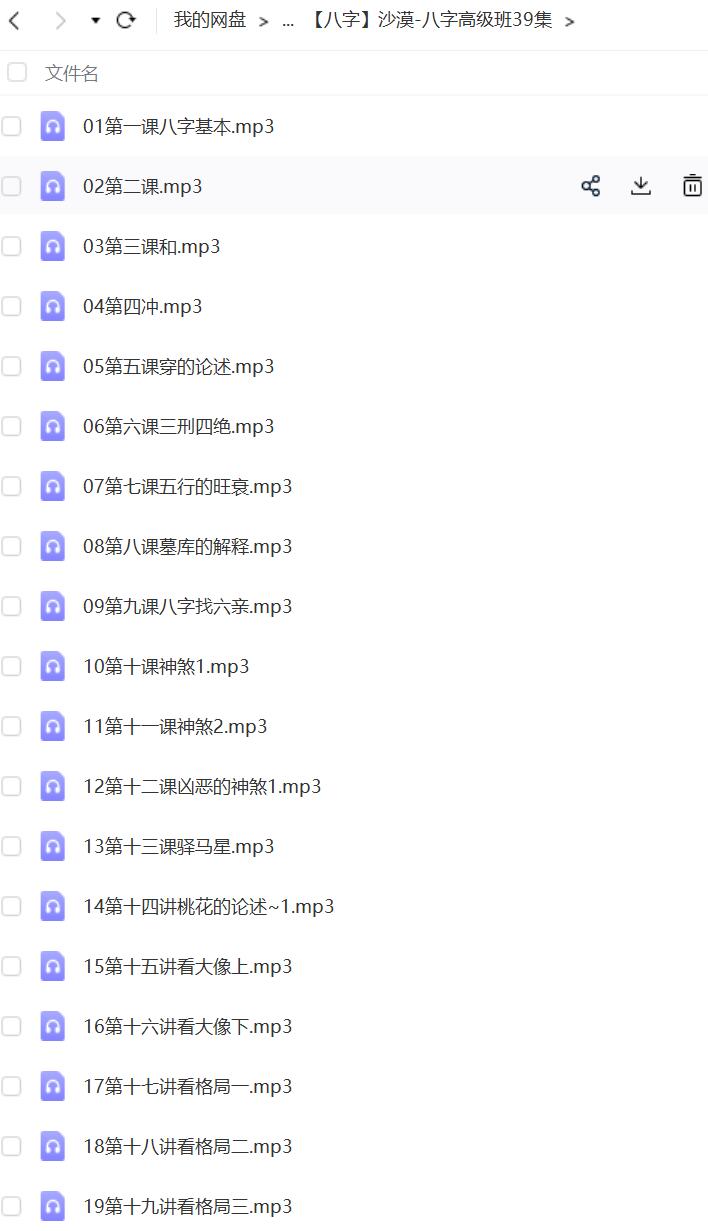708x1231 pixels.
Task: Open 01第一课八字基本.mp3
Action: [178, 126]
